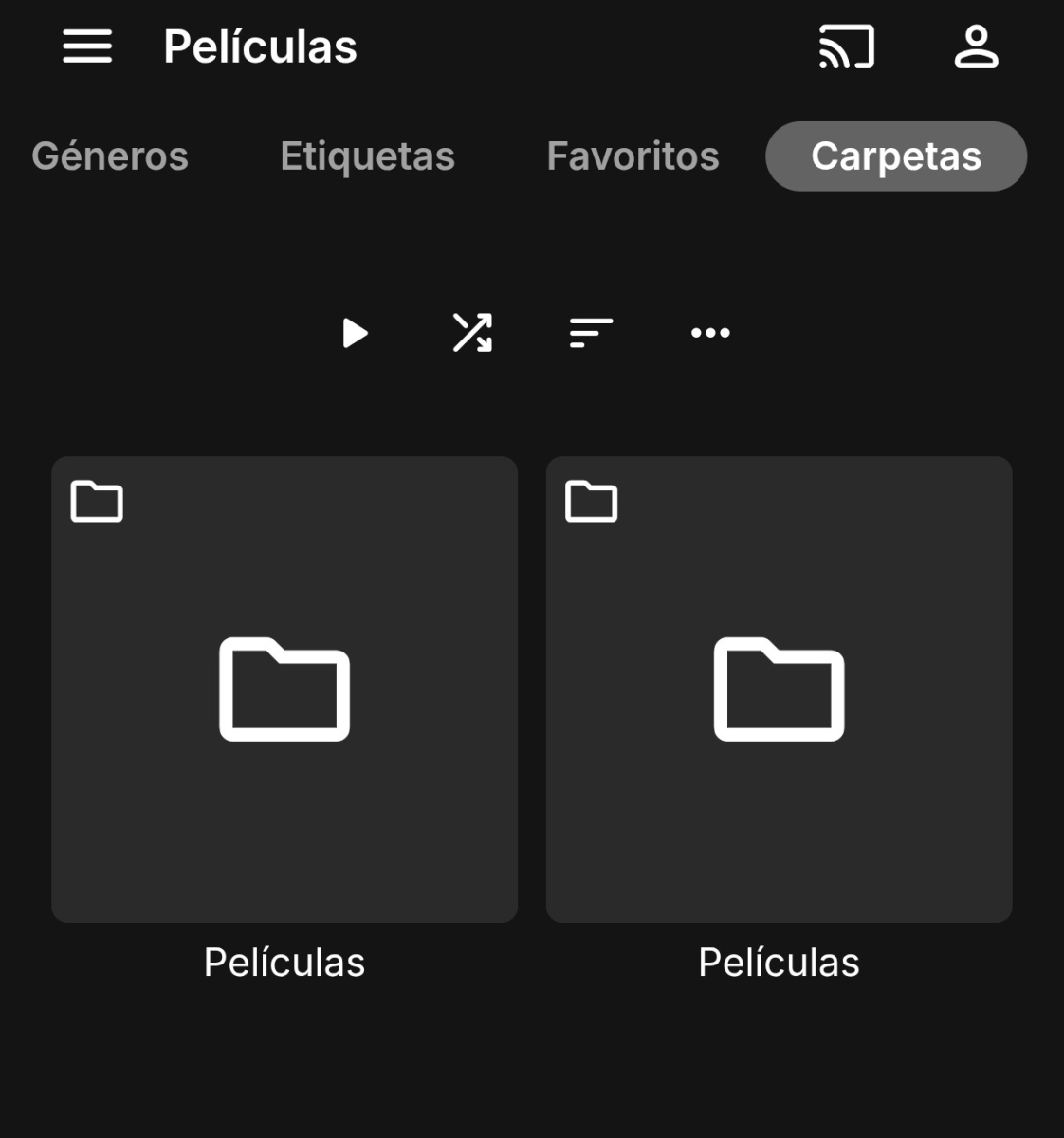Open the more options icon
1064x1138 pixels.
tap(708, 333)
